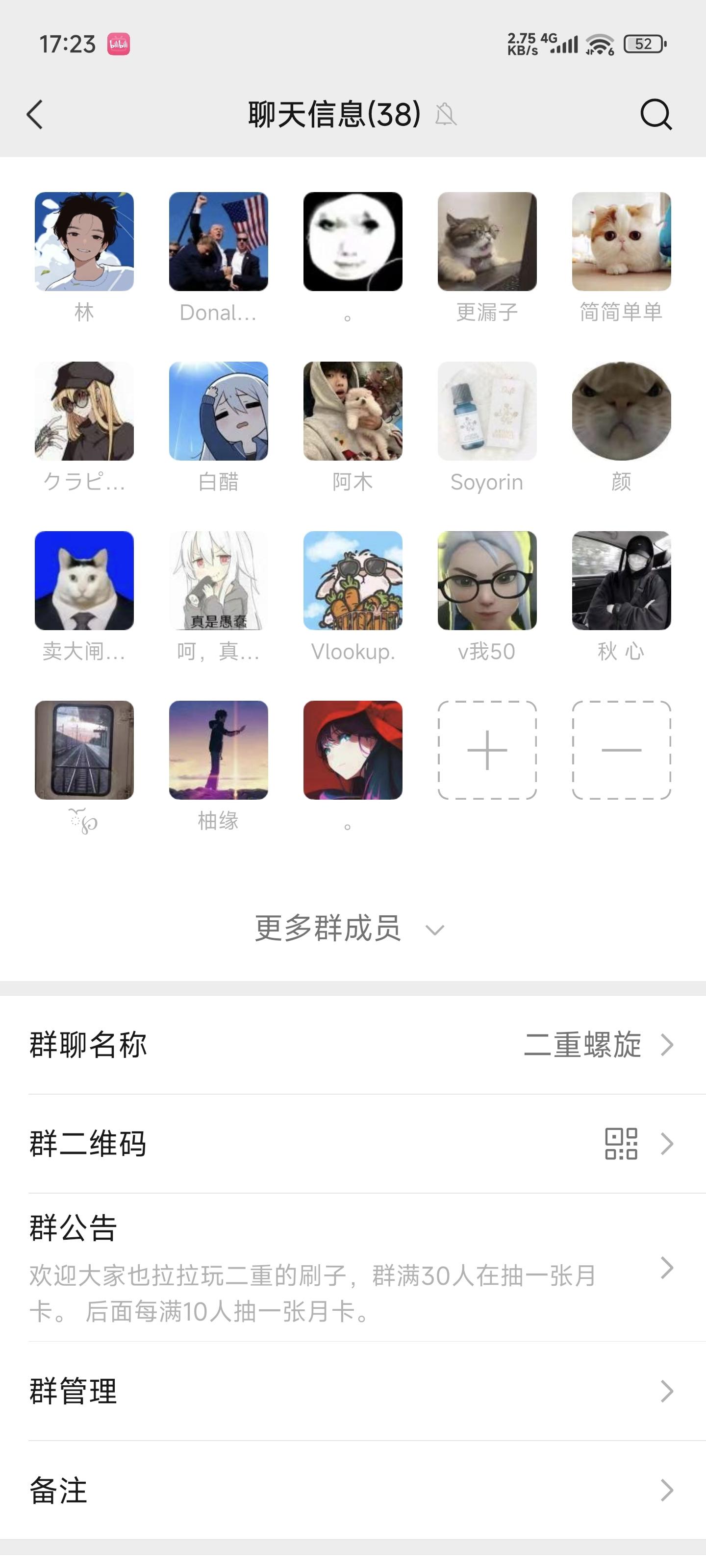Open the 备注 row

click(x=353, y=1490)
